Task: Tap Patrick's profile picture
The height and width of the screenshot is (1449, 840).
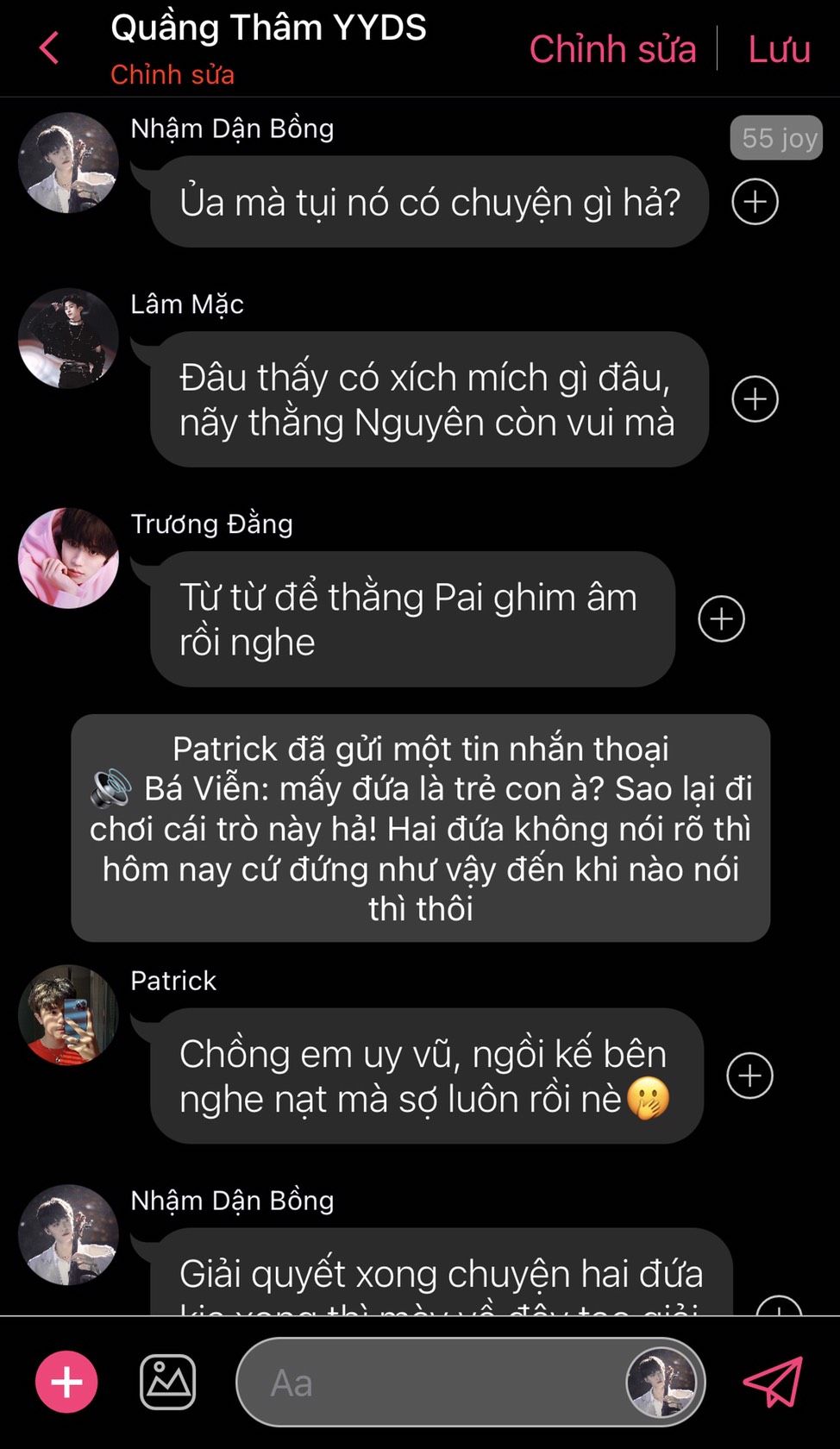Action: (x=68, y=1015)
